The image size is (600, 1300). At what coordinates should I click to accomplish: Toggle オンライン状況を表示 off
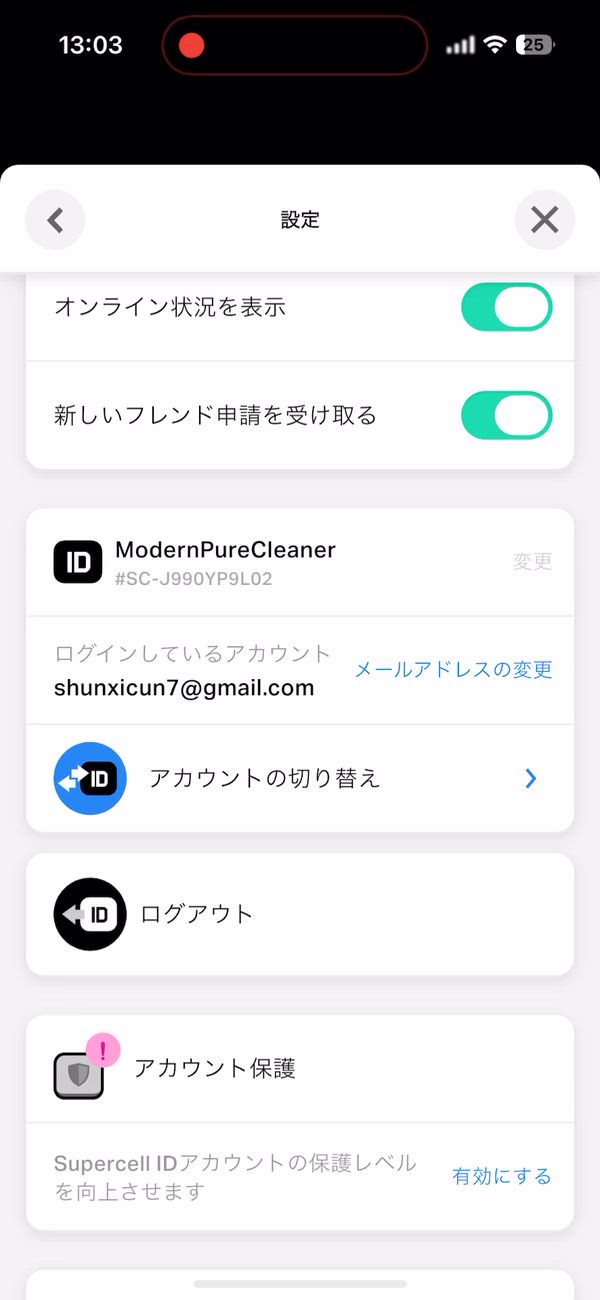tap(506, 307)
